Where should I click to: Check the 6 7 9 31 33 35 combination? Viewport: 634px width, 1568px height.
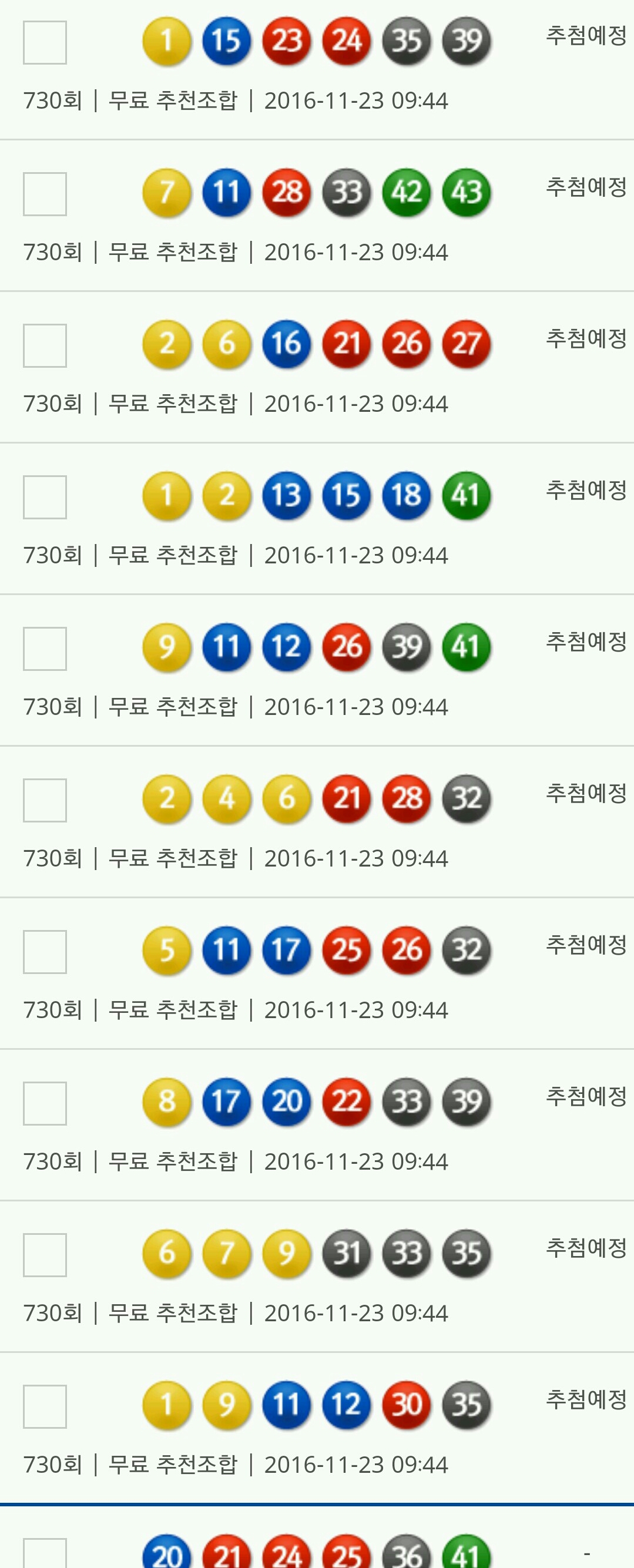click(x=45, y=1255)
